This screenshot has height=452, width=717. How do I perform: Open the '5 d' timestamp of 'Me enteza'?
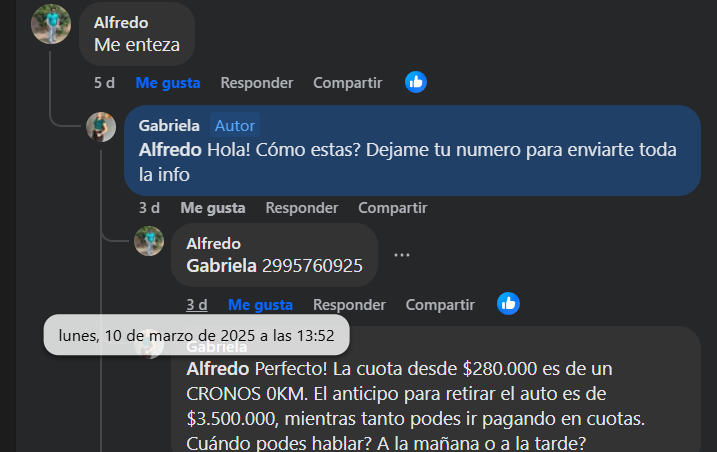(x=104, y=83)
